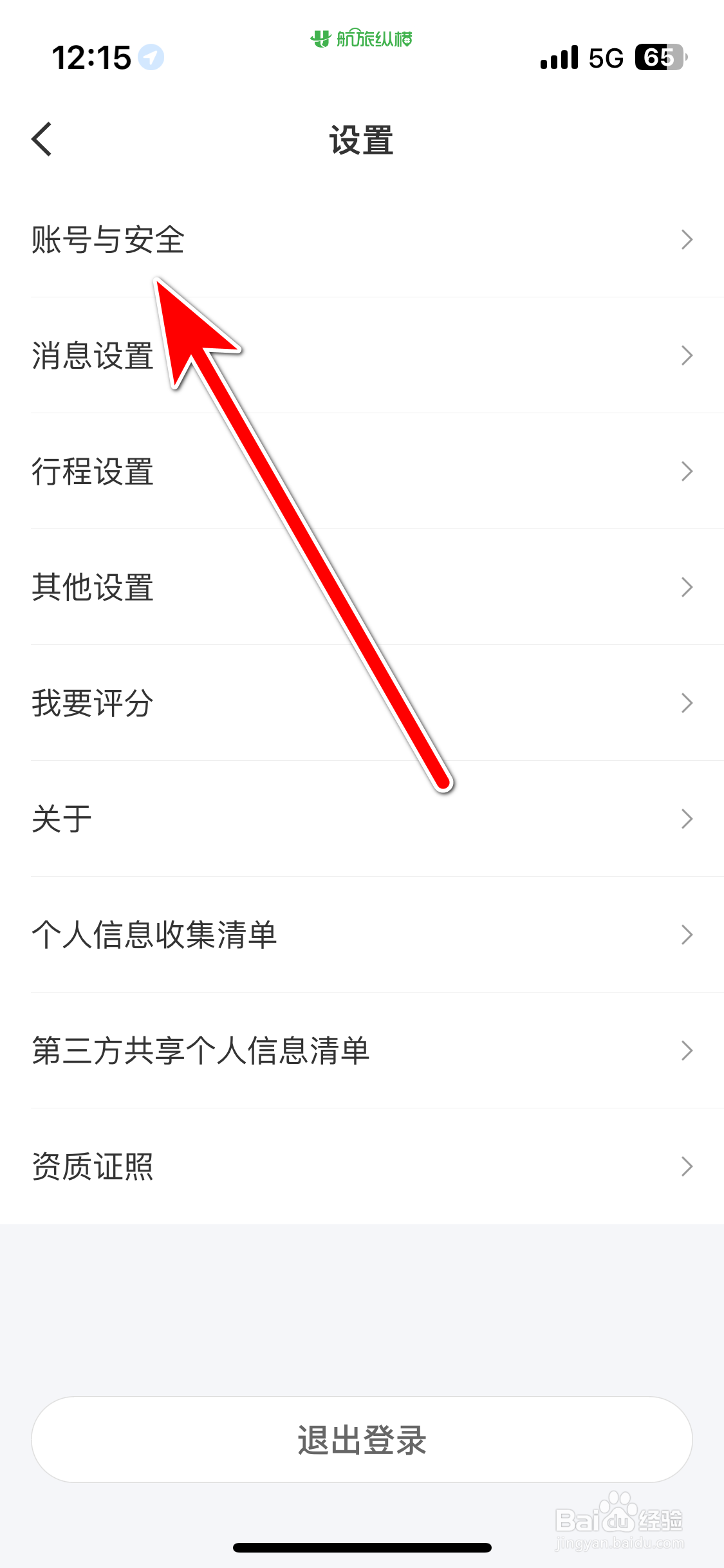Tap the battery indicator showing 65
The image size is (724, 1568).
[658, 57]
